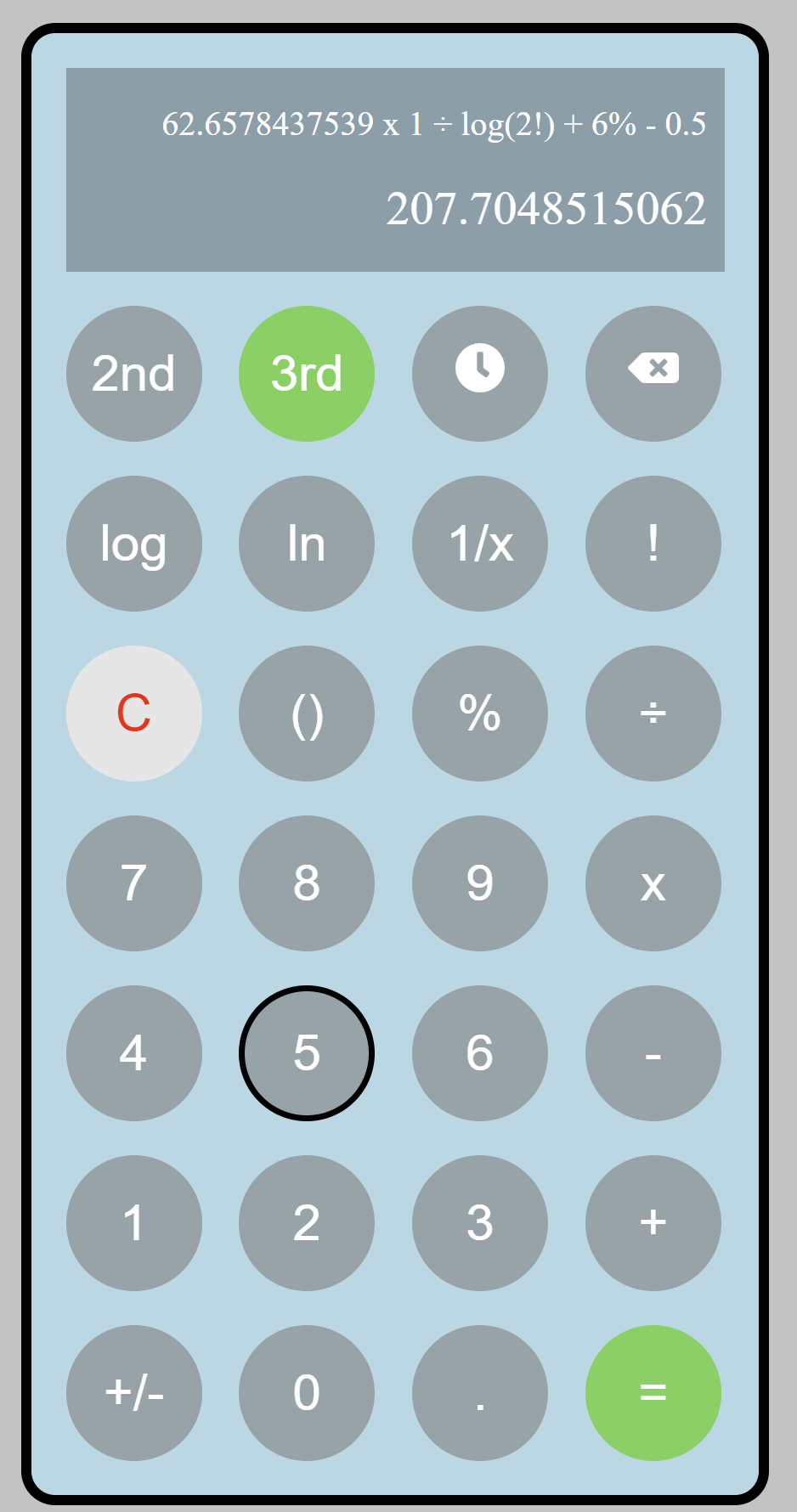Insert parentheses with the () key
This screenshot has height=1512, width=797.
tap(307, 714)
